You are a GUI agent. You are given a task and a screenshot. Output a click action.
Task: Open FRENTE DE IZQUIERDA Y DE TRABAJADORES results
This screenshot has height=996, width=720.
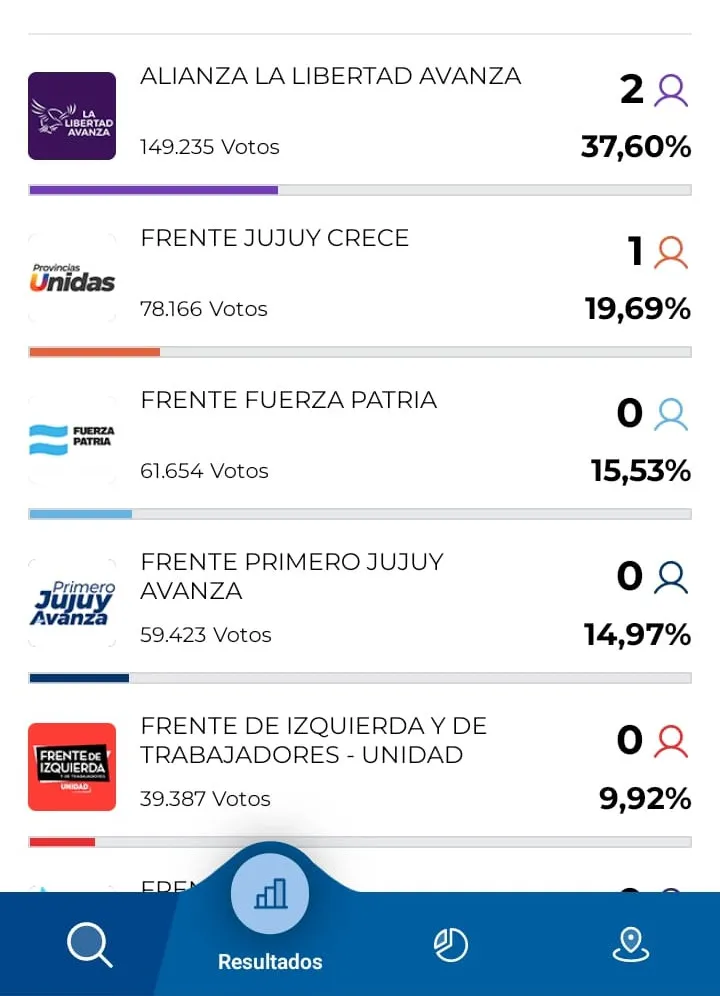313,740
